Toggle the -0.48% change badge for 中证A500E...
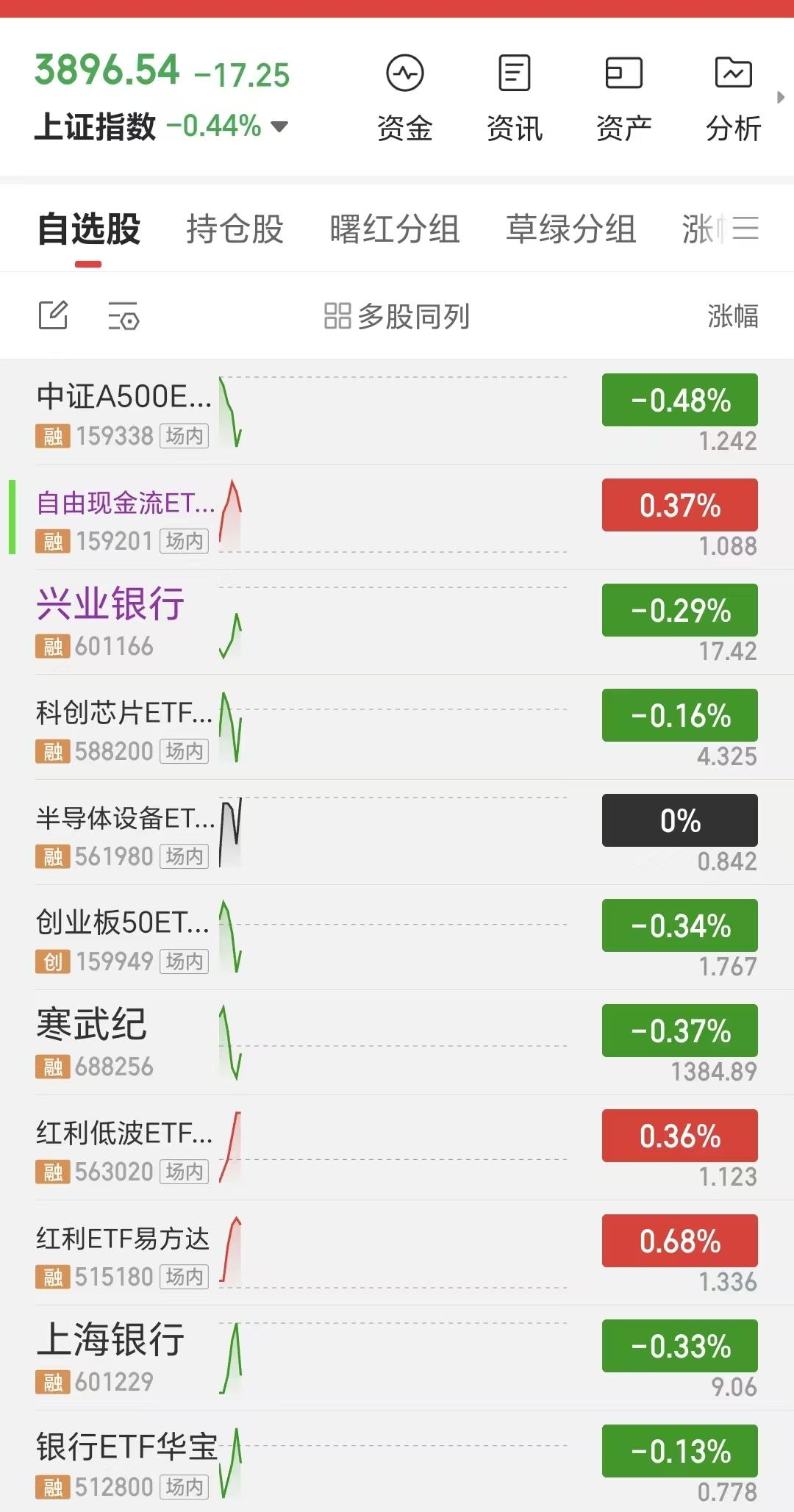The image size is (794, 1512). coord(680,400)
